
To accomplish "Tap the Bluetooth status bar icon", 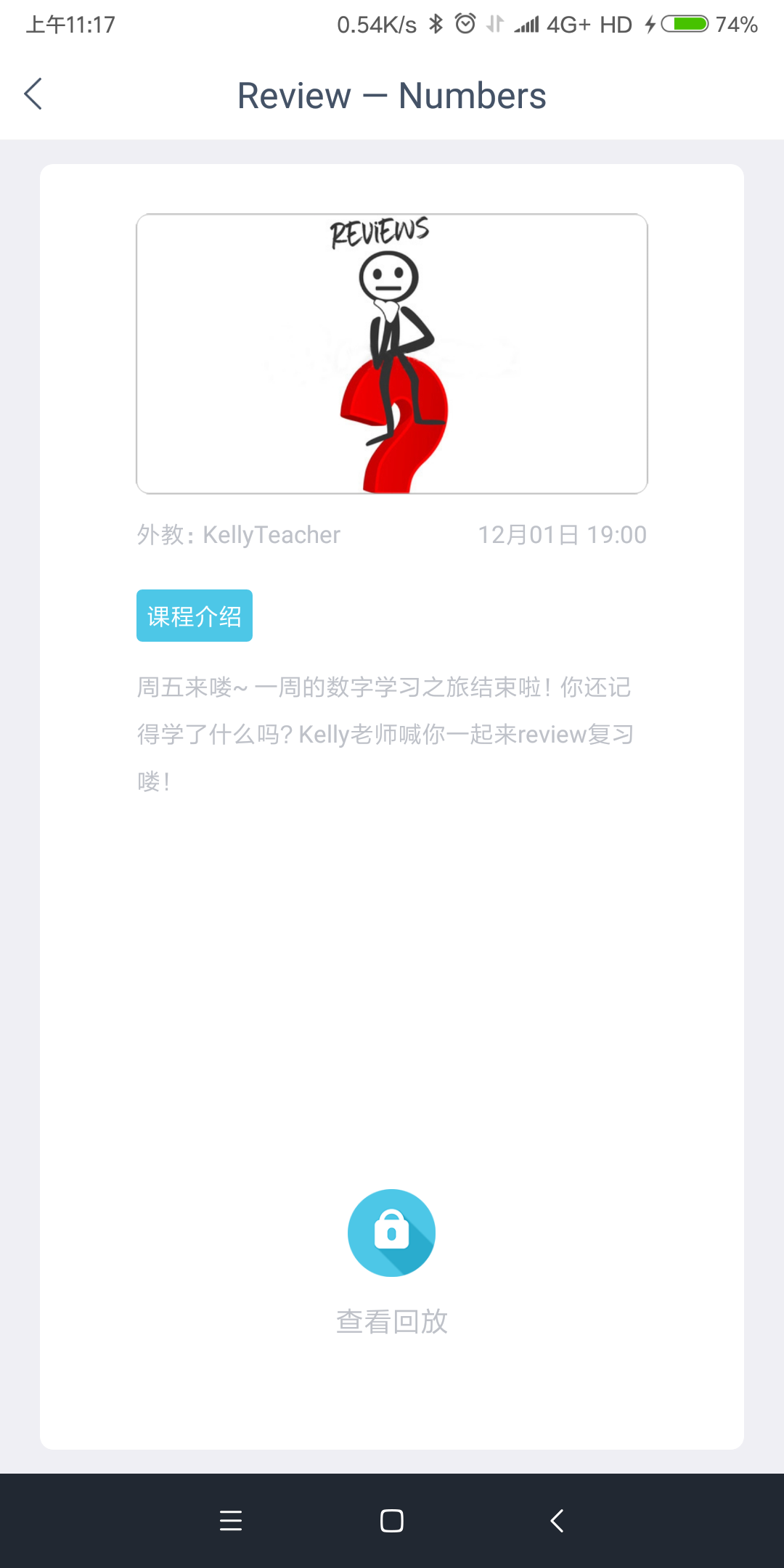I will tap(436, 24).
